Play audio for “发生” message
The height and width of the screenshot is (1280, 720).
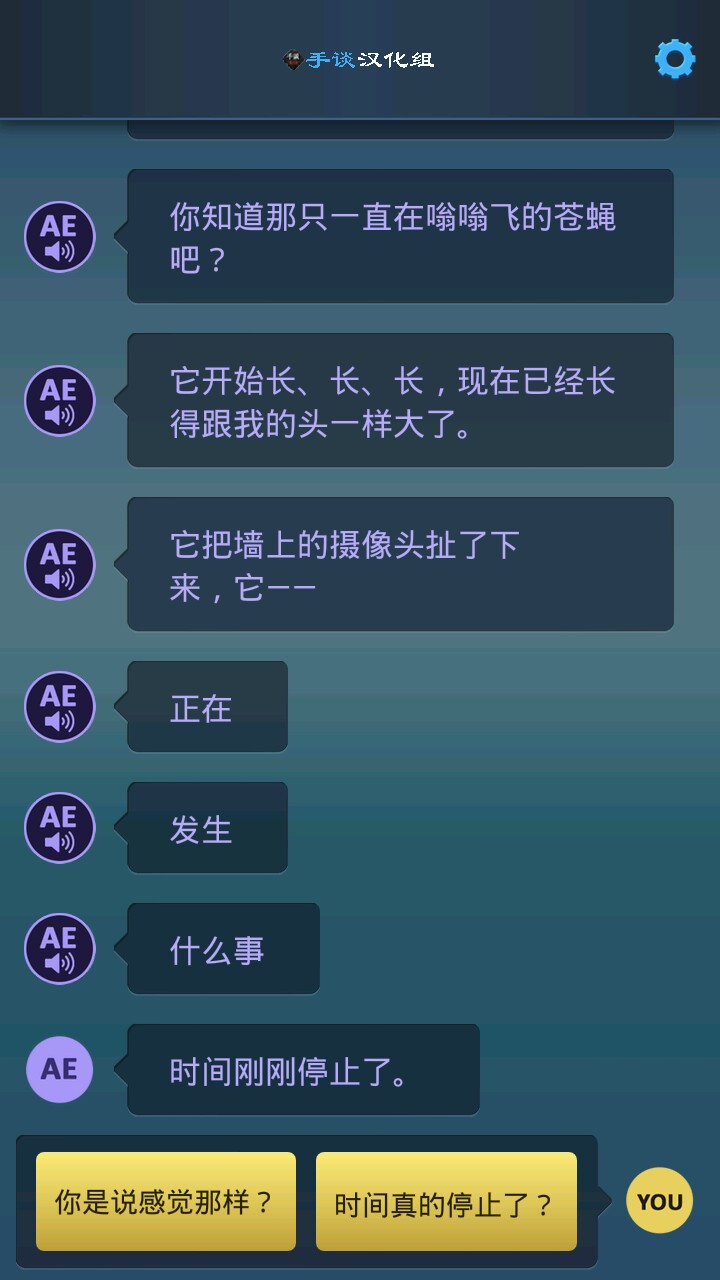(x=59, y=828)
